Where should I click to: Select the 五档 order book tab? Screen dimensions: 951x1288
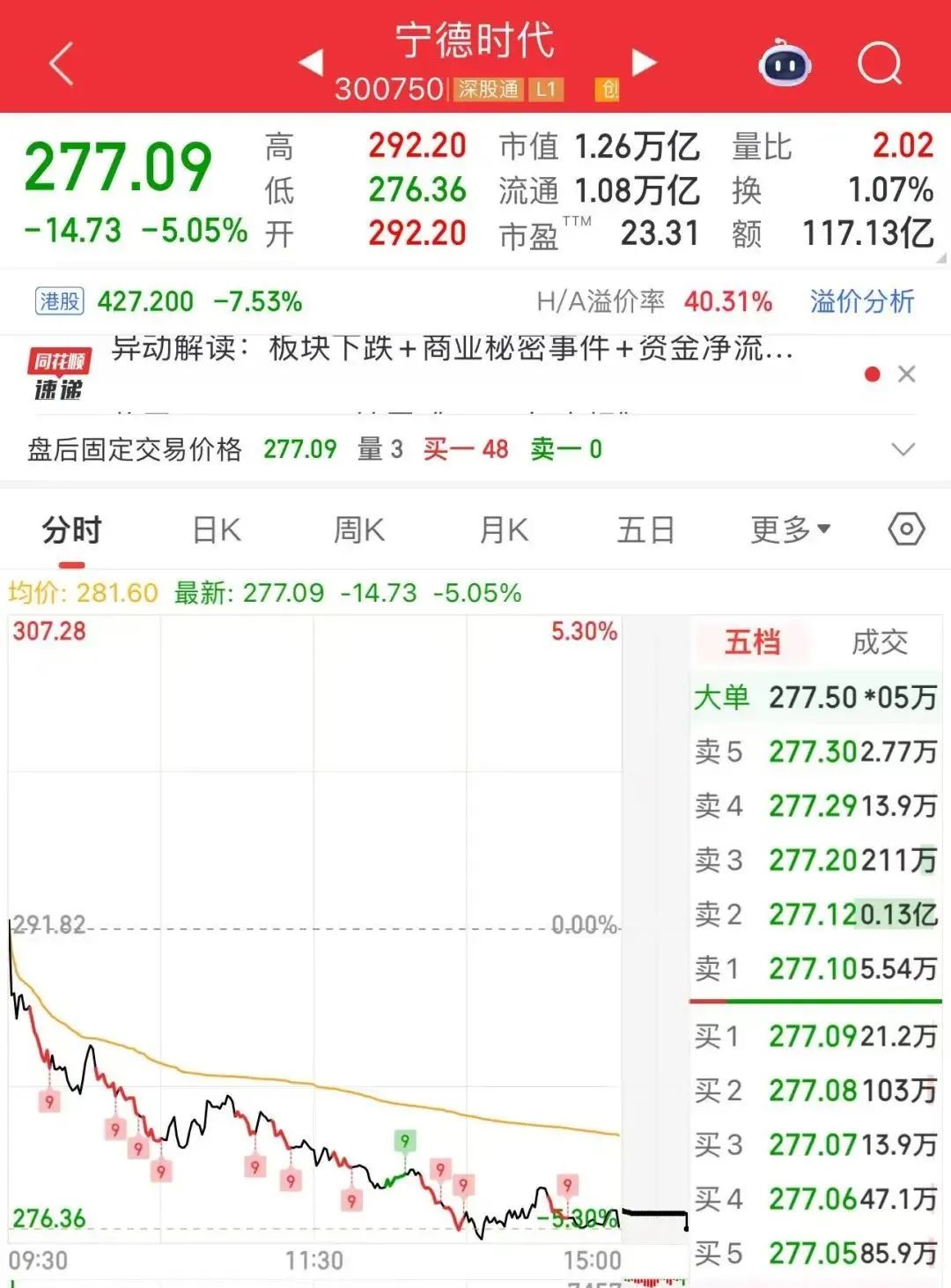click(752, 642)
